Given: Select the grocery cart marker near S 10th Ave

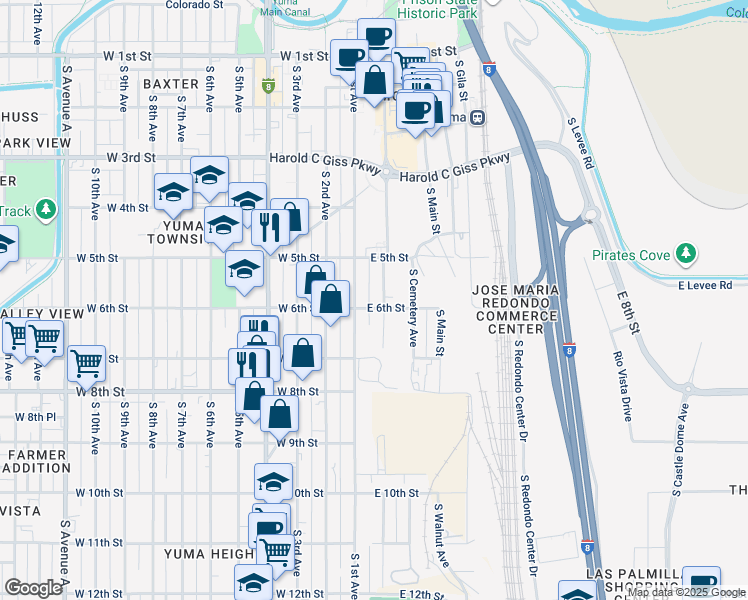Looking at the screenshot, I should [87, 361].
